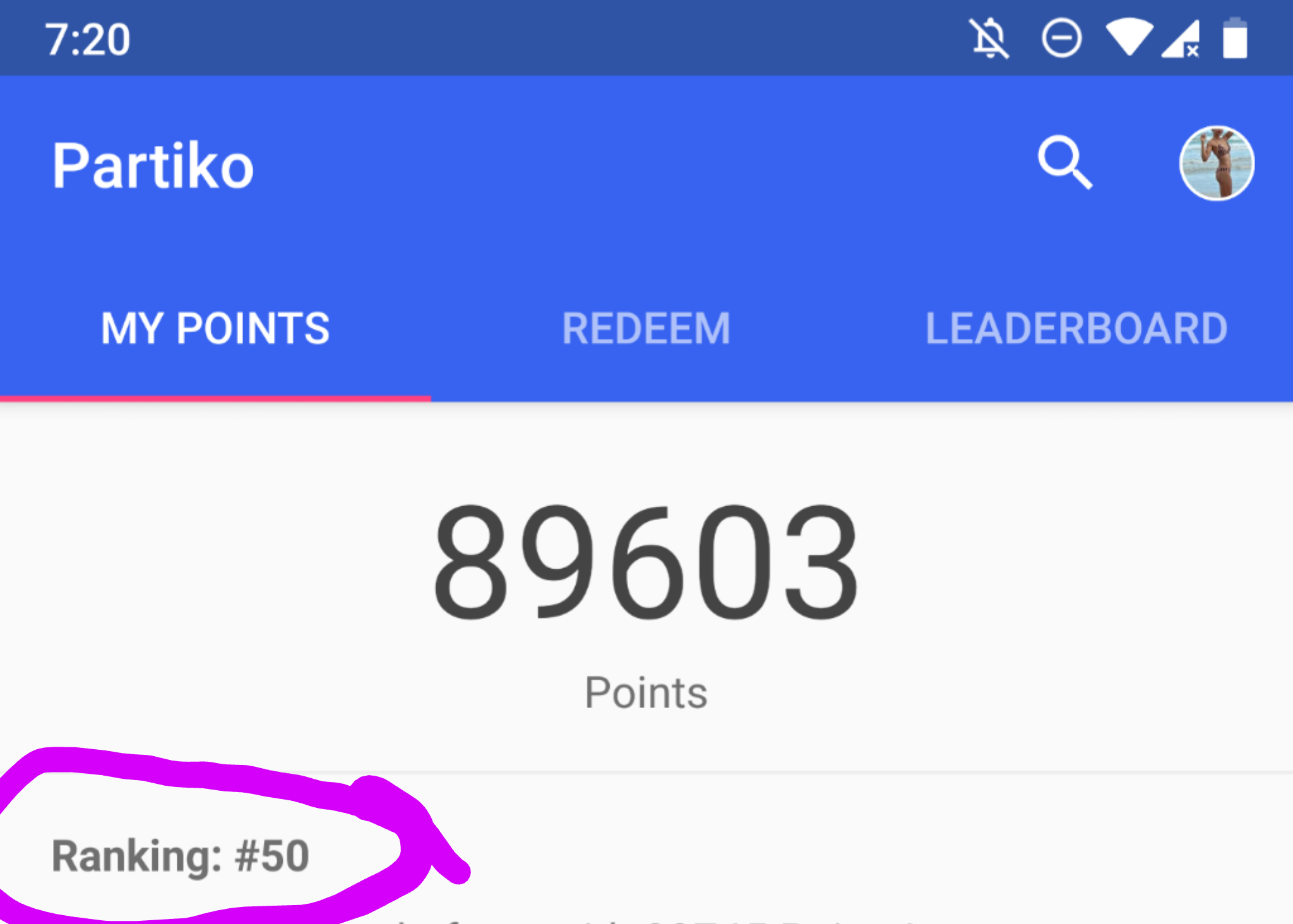1293x924 pixels.
Task: Switch to the Redeem tab
Action: pyautogui.click(x=646, y=329)
